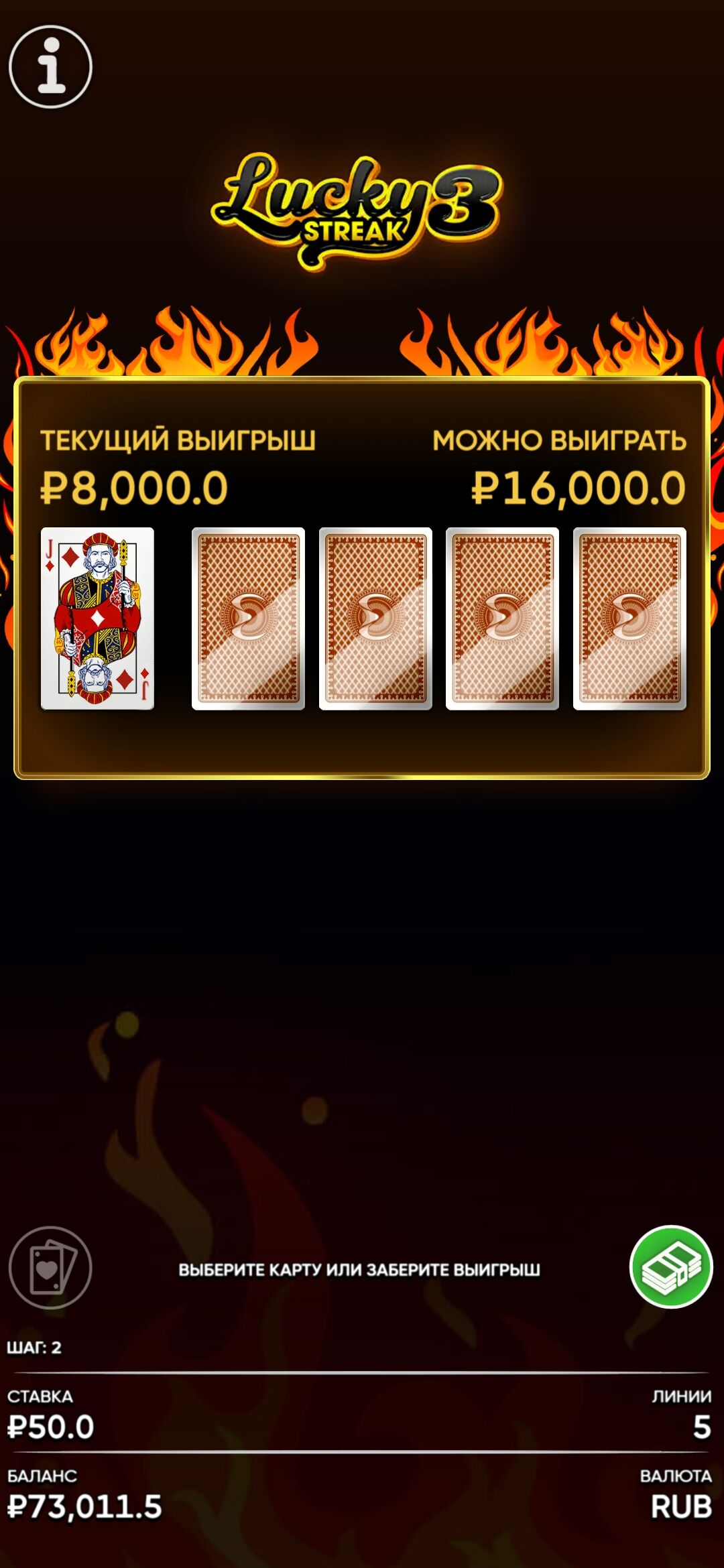Pick the second face-down card
The width and height of the screenshot is (724, 1568).
point(375,618)
